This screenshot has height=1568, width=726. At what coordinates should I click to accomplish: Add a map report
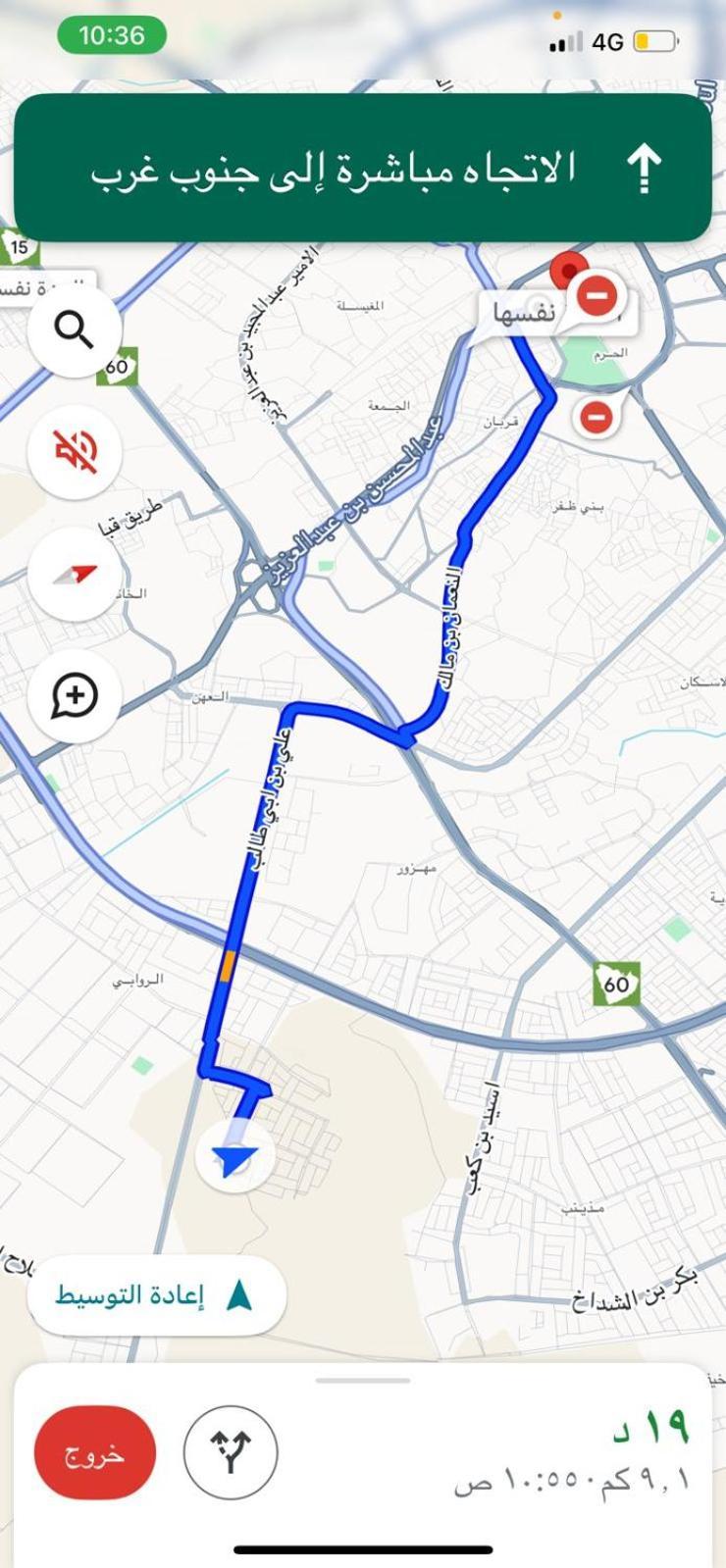pyautogui.click(x=75, y=695)
